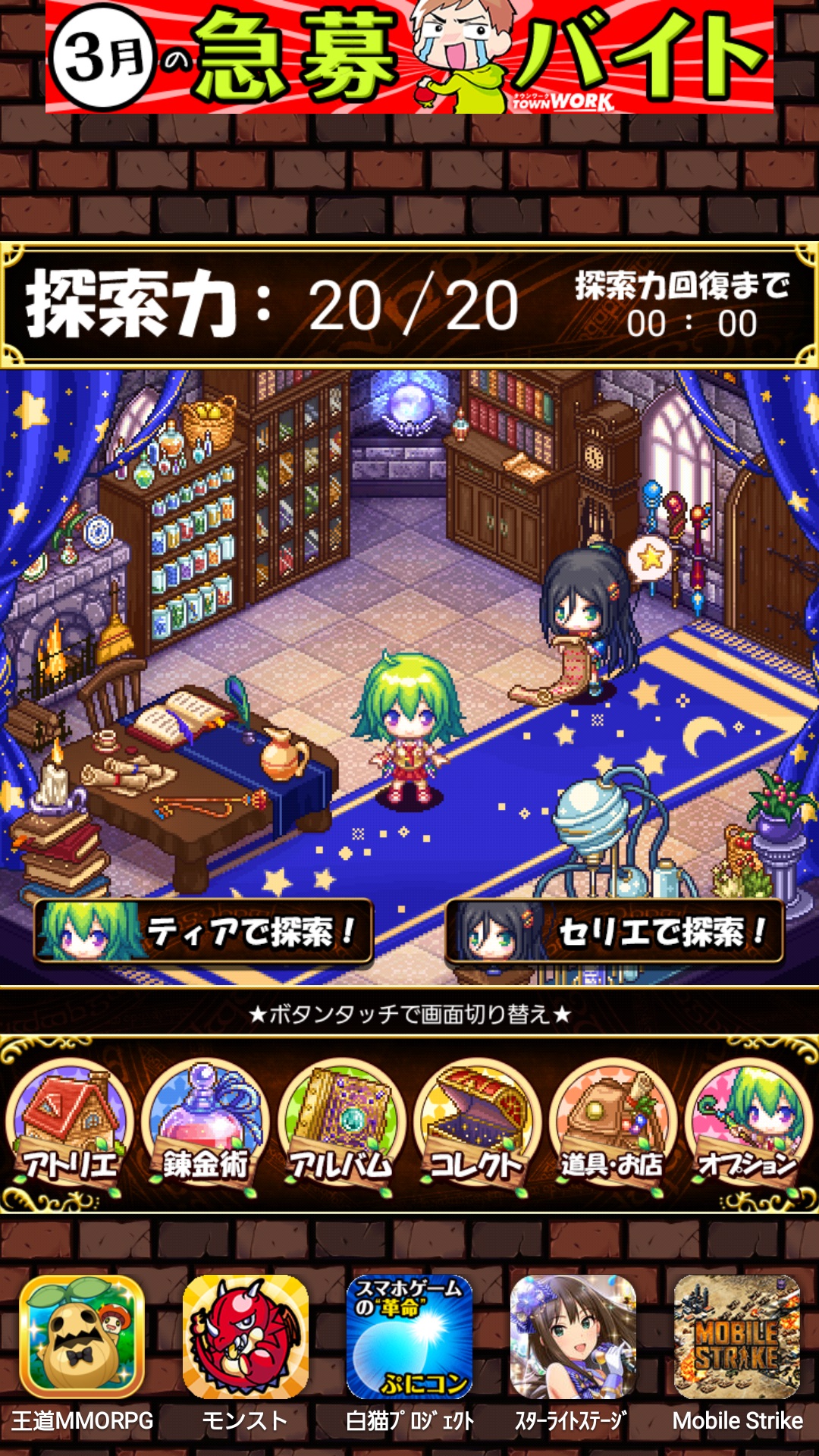Start exploring with ティア
Image resolution: width=819 pixels, height=1456 pixels.
tap(203, 931)
